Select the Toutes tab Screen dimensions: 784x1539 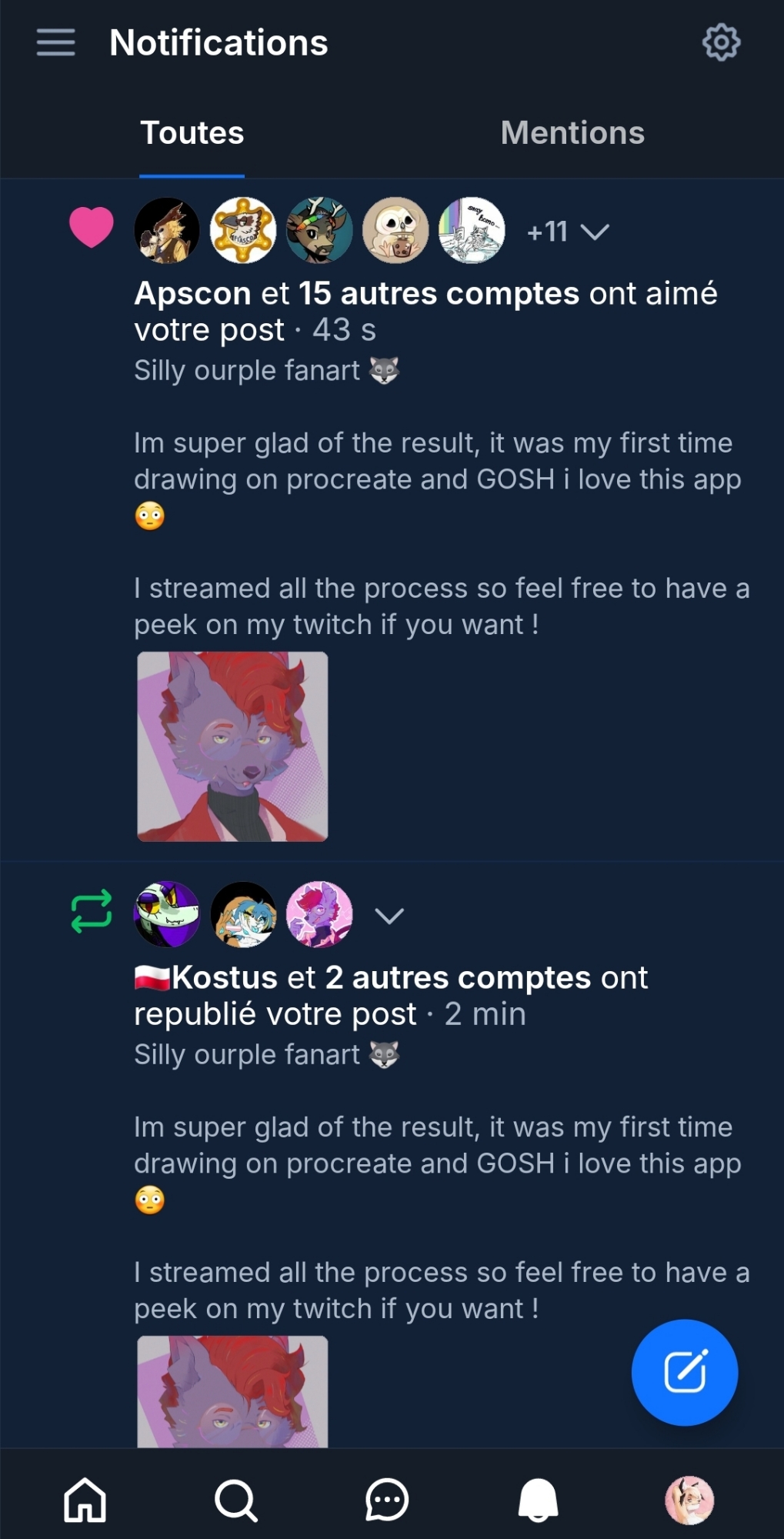[192, 133]
